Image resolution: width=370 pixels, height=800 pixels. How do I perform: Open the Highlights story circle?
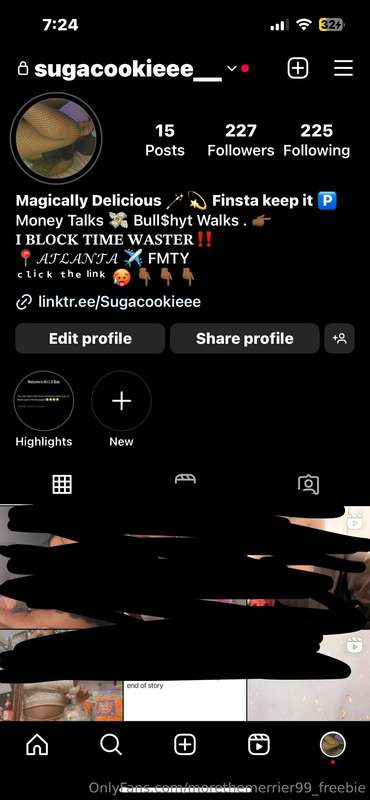[x=44, y=401]
